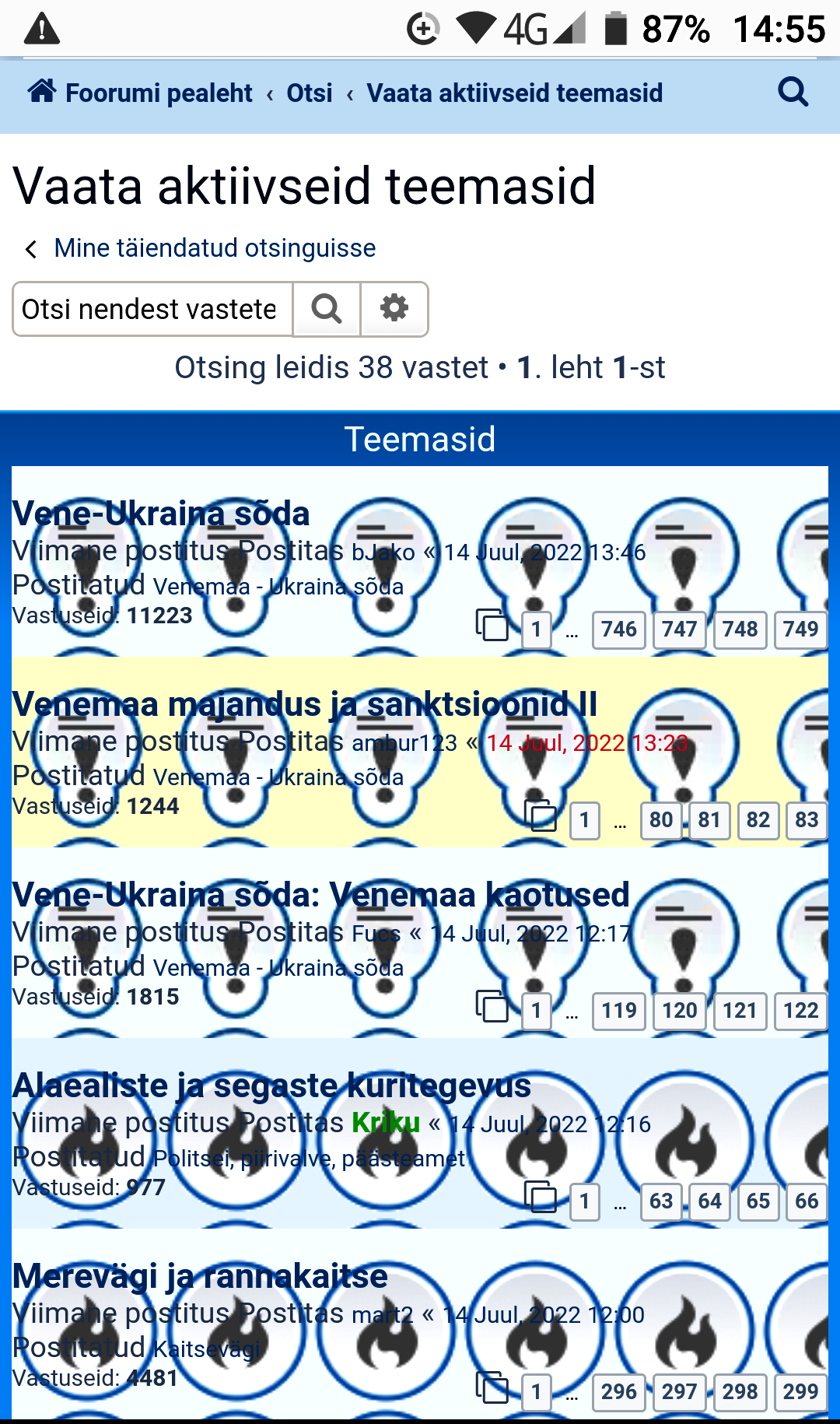Open advanced search gear button

394,309
